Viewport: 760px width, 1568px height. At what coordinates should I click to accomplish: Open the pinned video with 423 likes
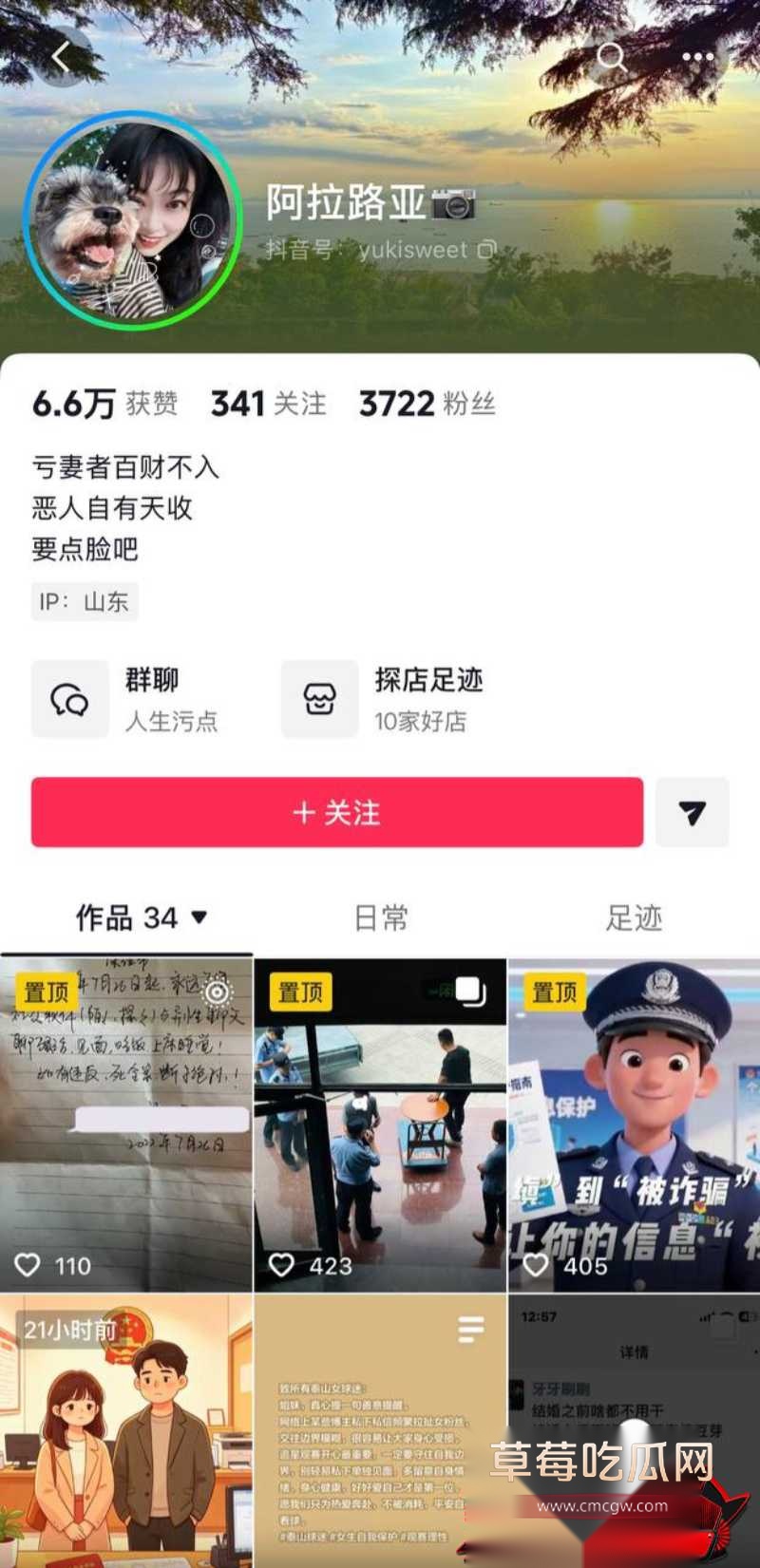pyautogui.click(x=380, y=1124)
